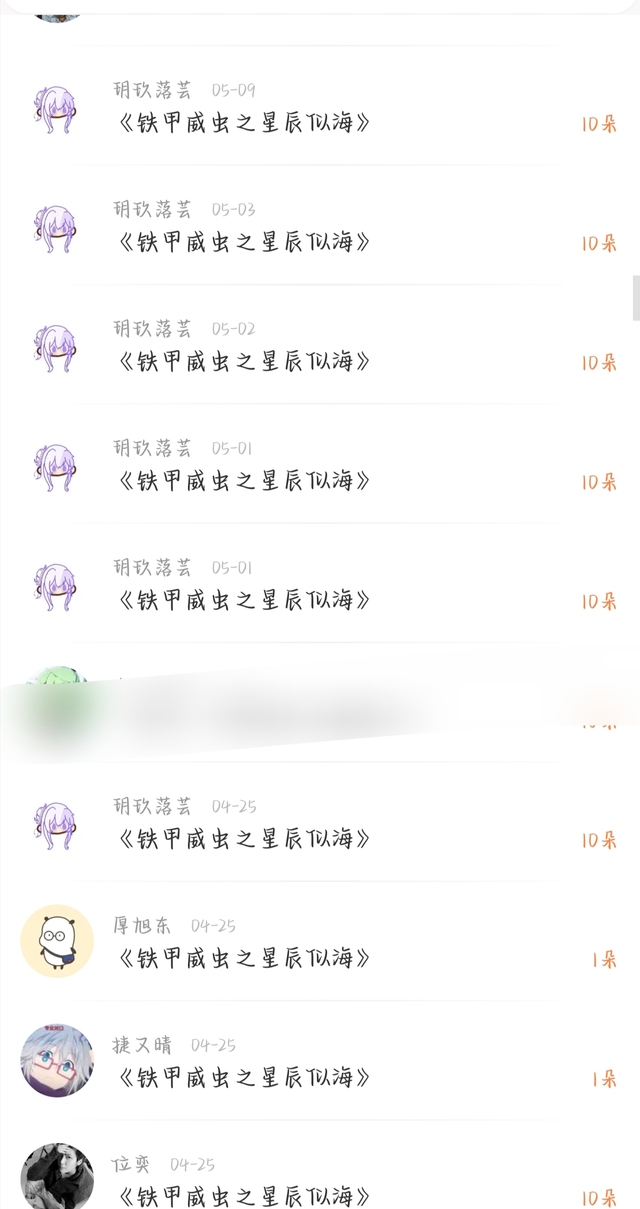The width and height of the screenshot is (640, 1209).
Task: Open 玥玖落芸's 05-09 flower gift entry
Action: click(x=320, y=106)
